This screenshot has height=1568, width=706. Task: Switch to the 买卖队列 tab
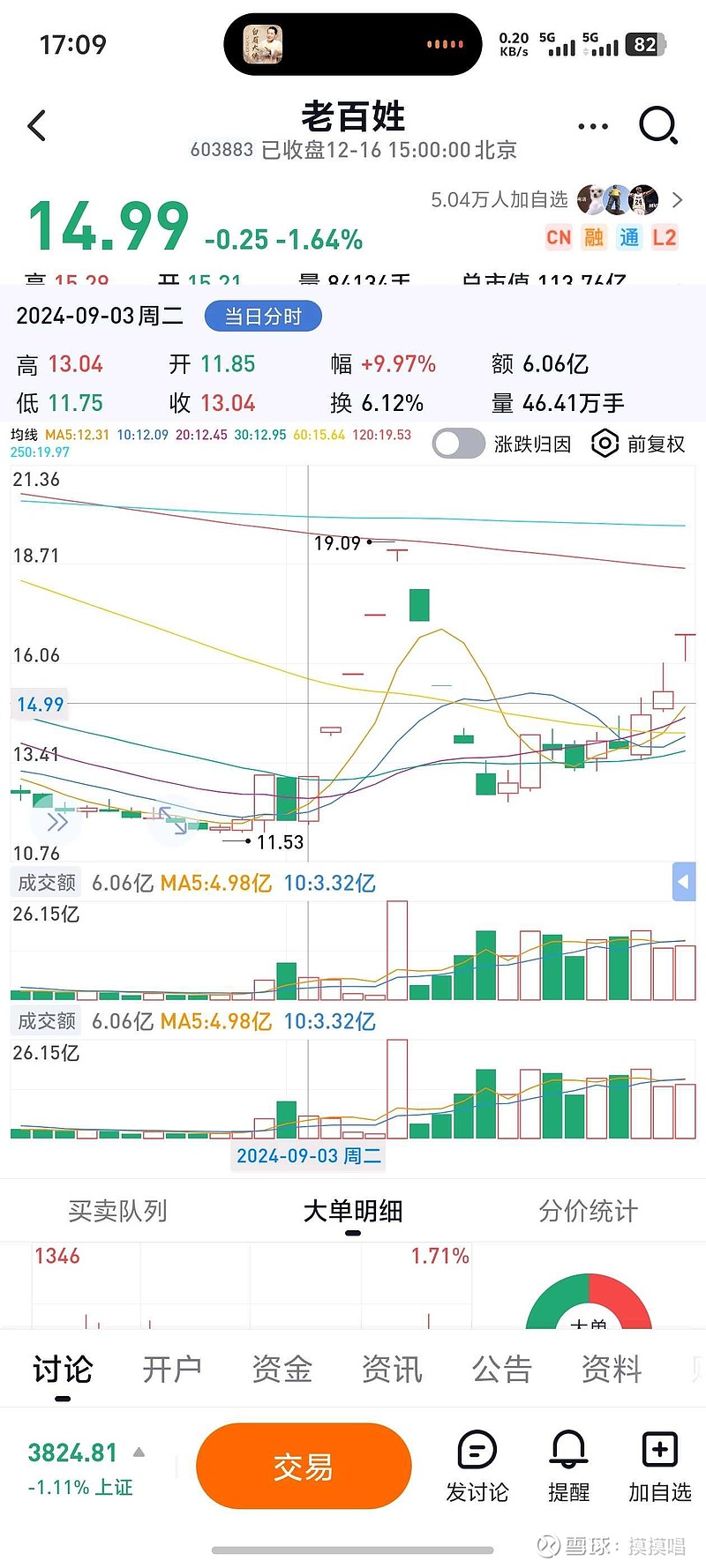[117, 1211]
